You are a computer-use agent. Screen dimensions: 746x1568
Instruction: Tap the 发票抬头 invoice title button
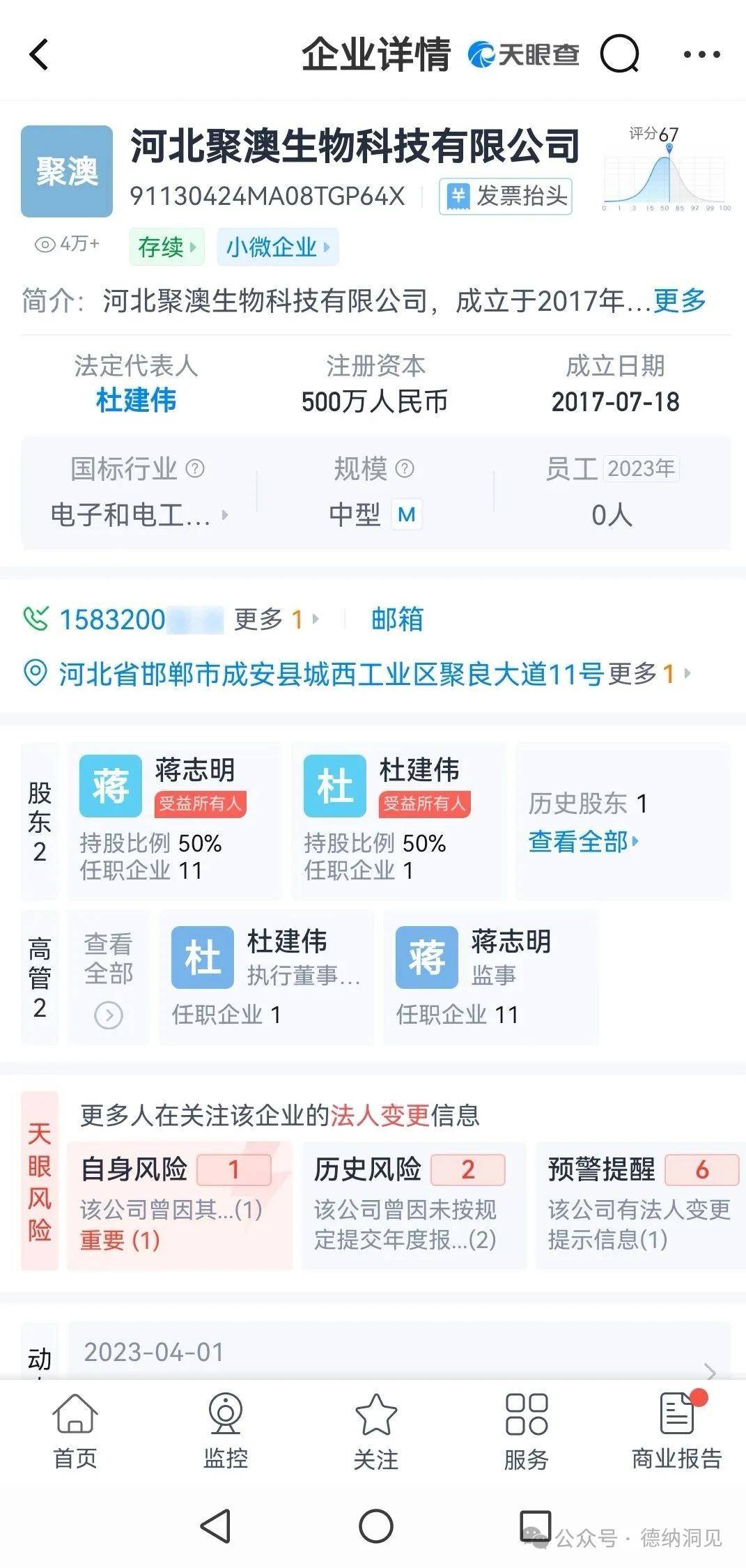(x=506, y=197)
